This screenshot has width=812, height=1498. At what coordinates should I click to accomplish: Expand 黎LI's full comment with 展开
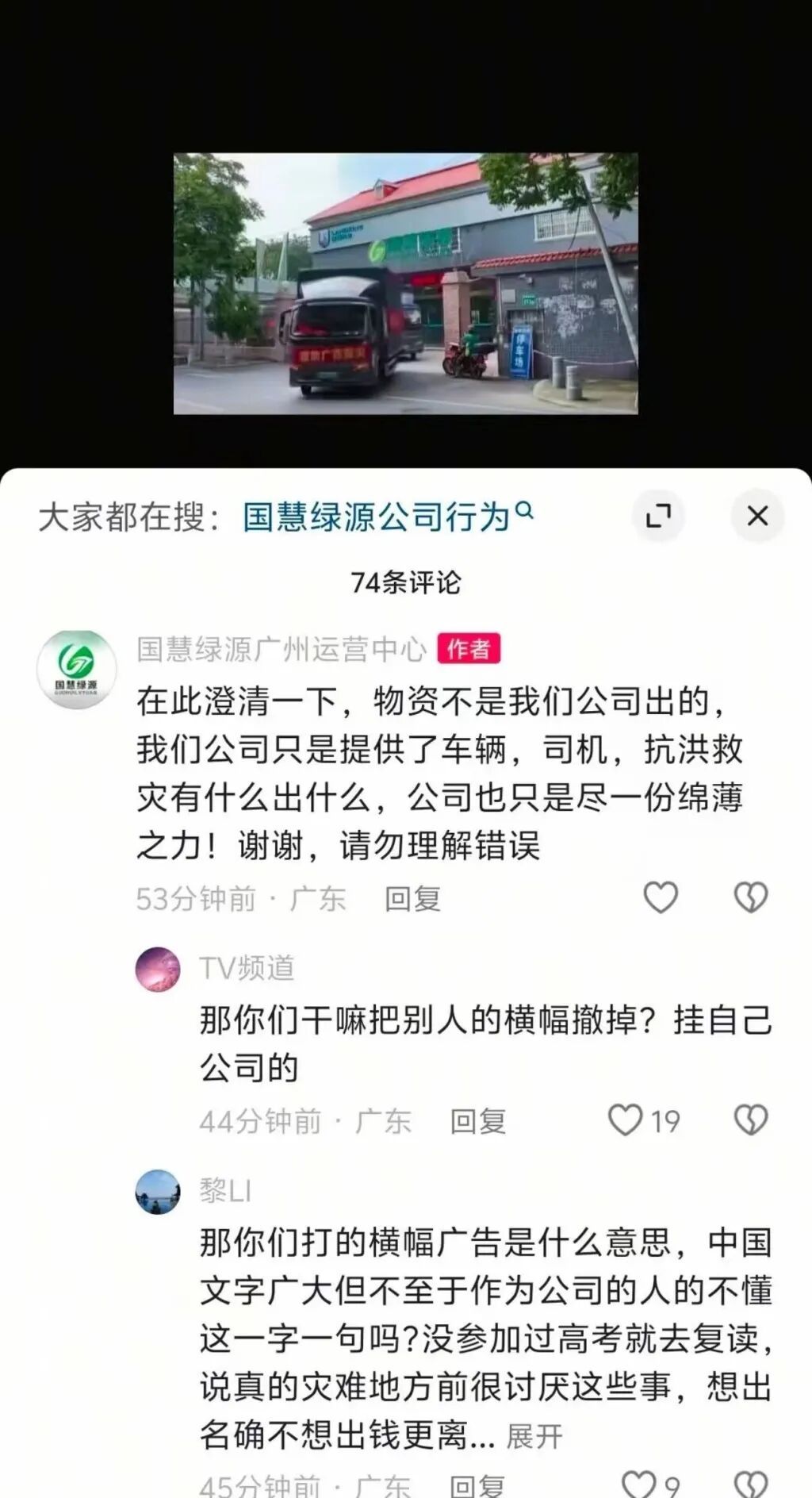pos(534,1436)
